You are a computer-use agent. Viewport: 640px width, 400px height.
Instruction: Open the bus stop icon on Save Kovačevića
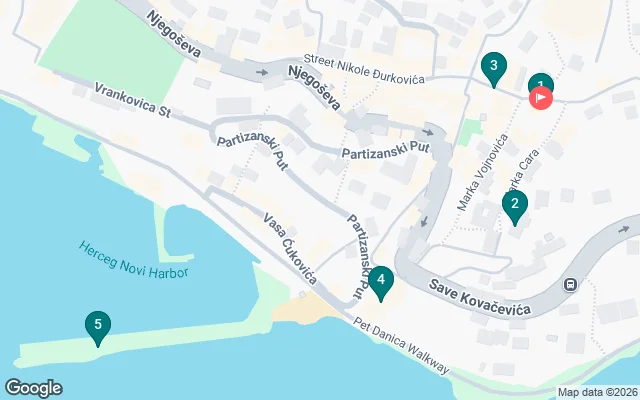click(x=570, y=283)
